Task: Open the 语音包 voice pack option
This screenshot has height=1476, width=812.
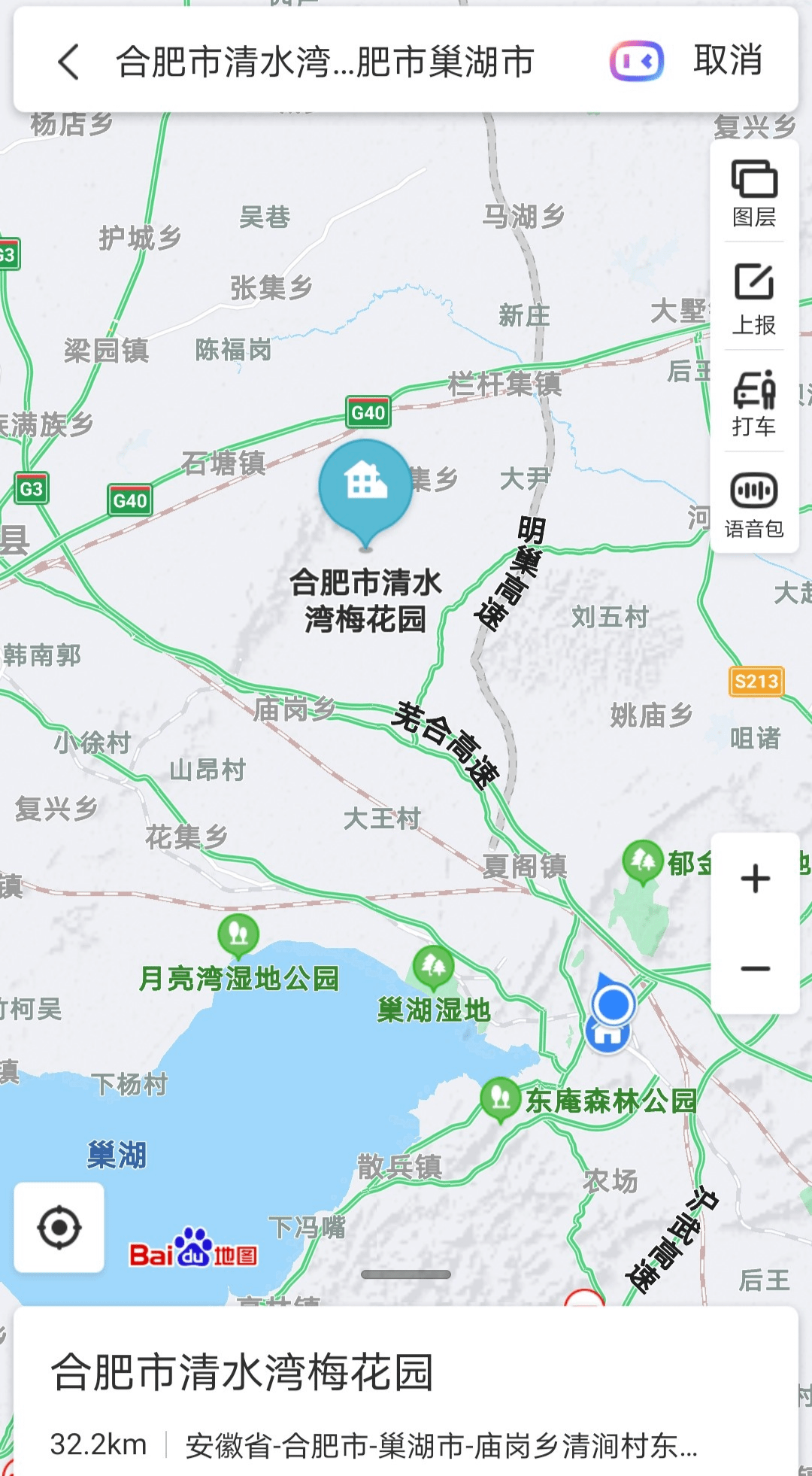Action: (x=754, y=504)
